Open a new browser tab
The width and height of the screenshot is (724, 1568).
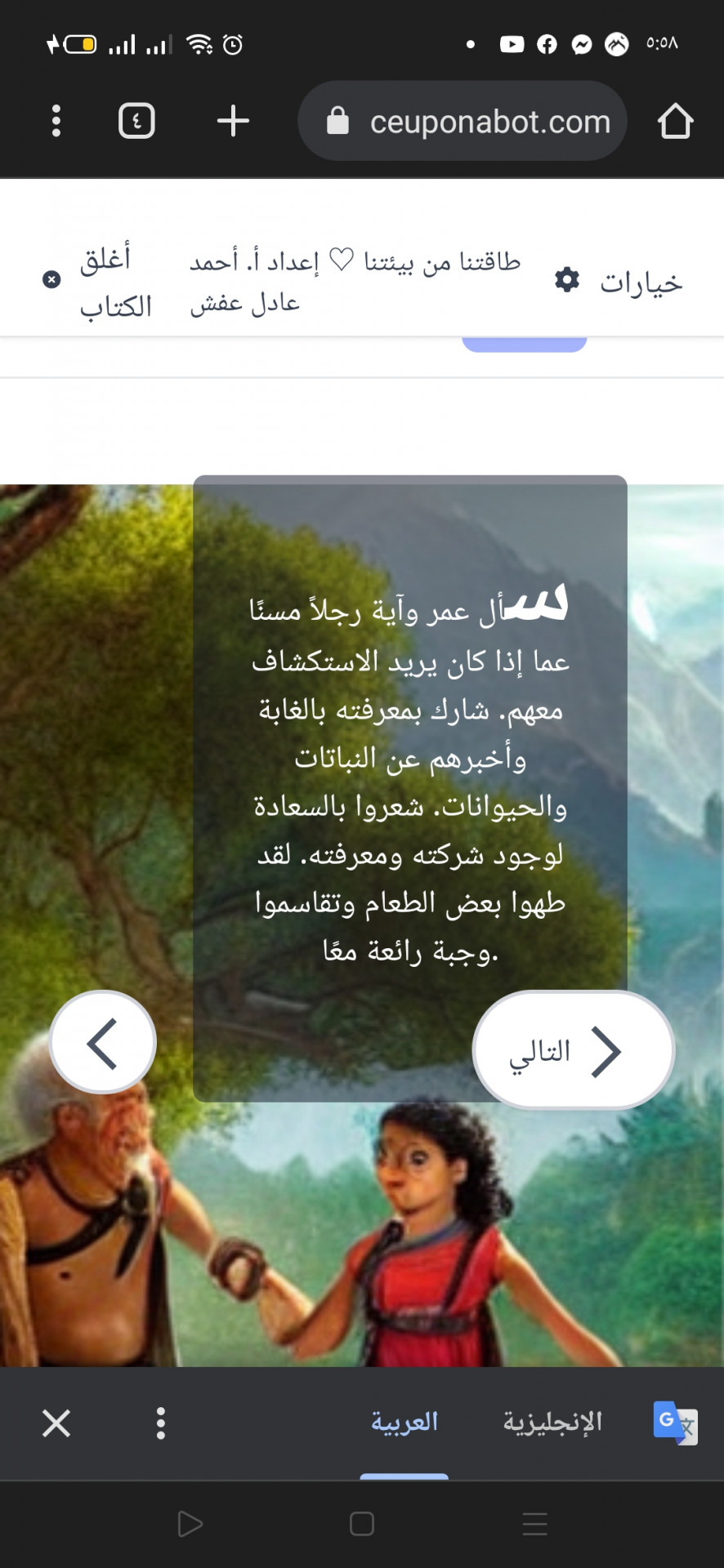(233, 121)
